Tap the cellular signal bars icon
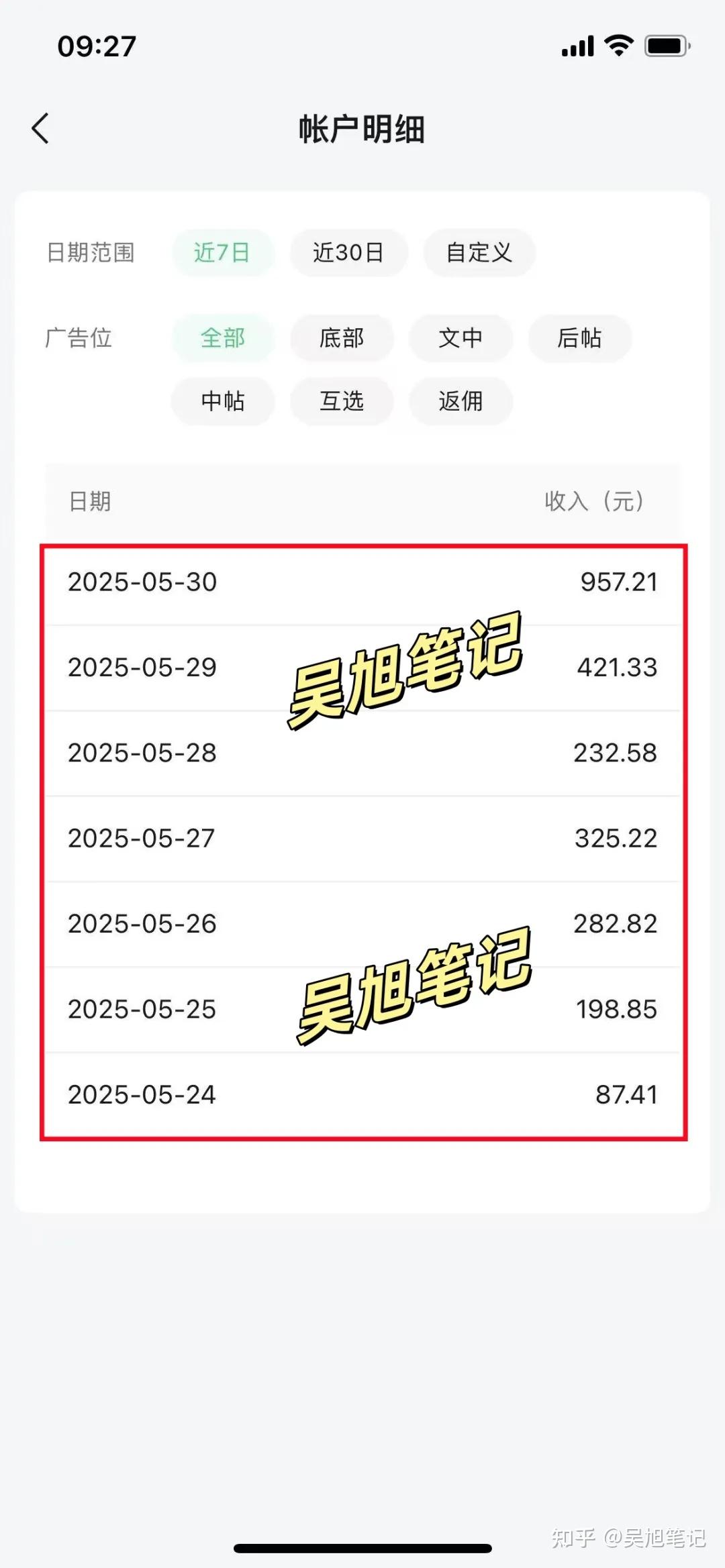The height and width of the screenshot is (1568, 725). point(578,46)
